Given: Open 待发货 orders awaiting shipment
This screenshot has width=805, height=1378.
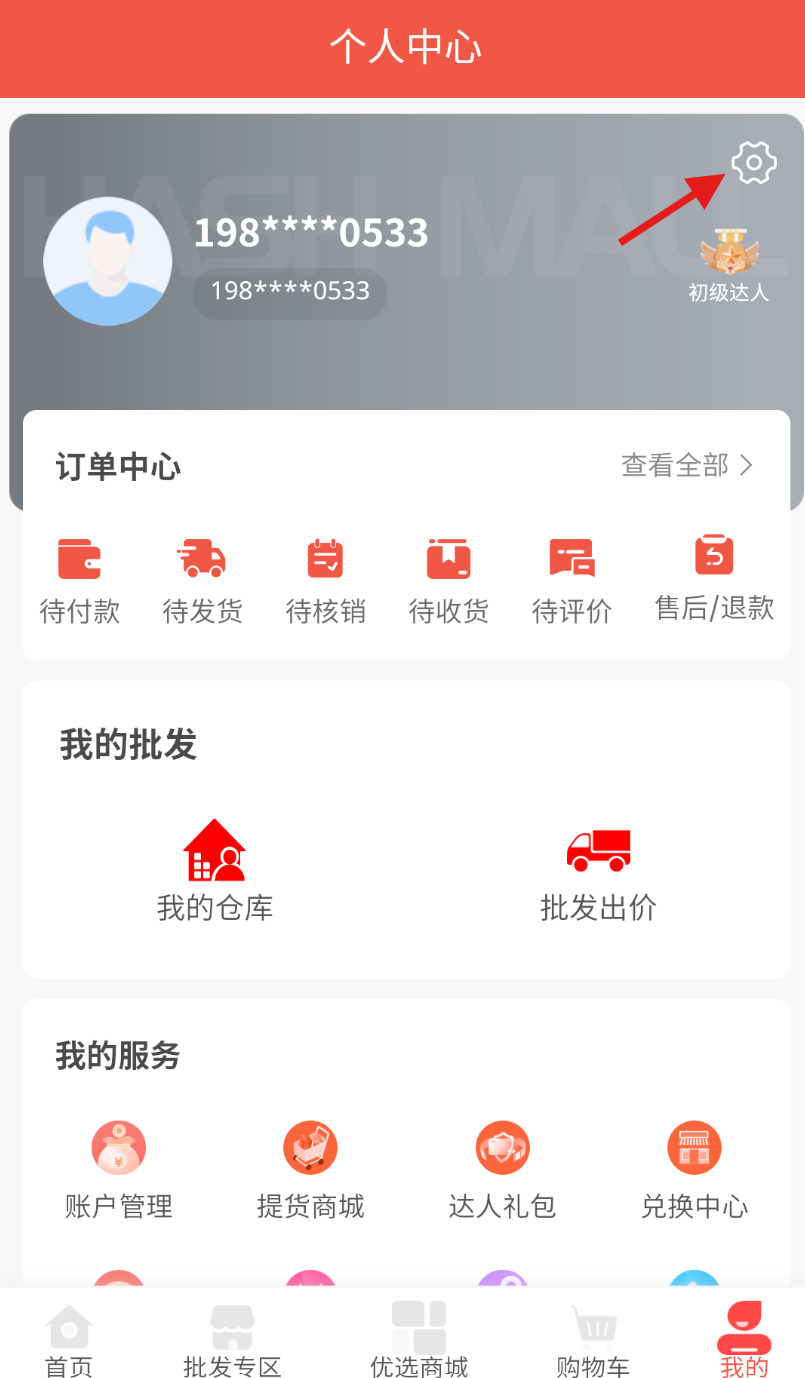Looking at the screenshot, I should (x=202, y=580).
